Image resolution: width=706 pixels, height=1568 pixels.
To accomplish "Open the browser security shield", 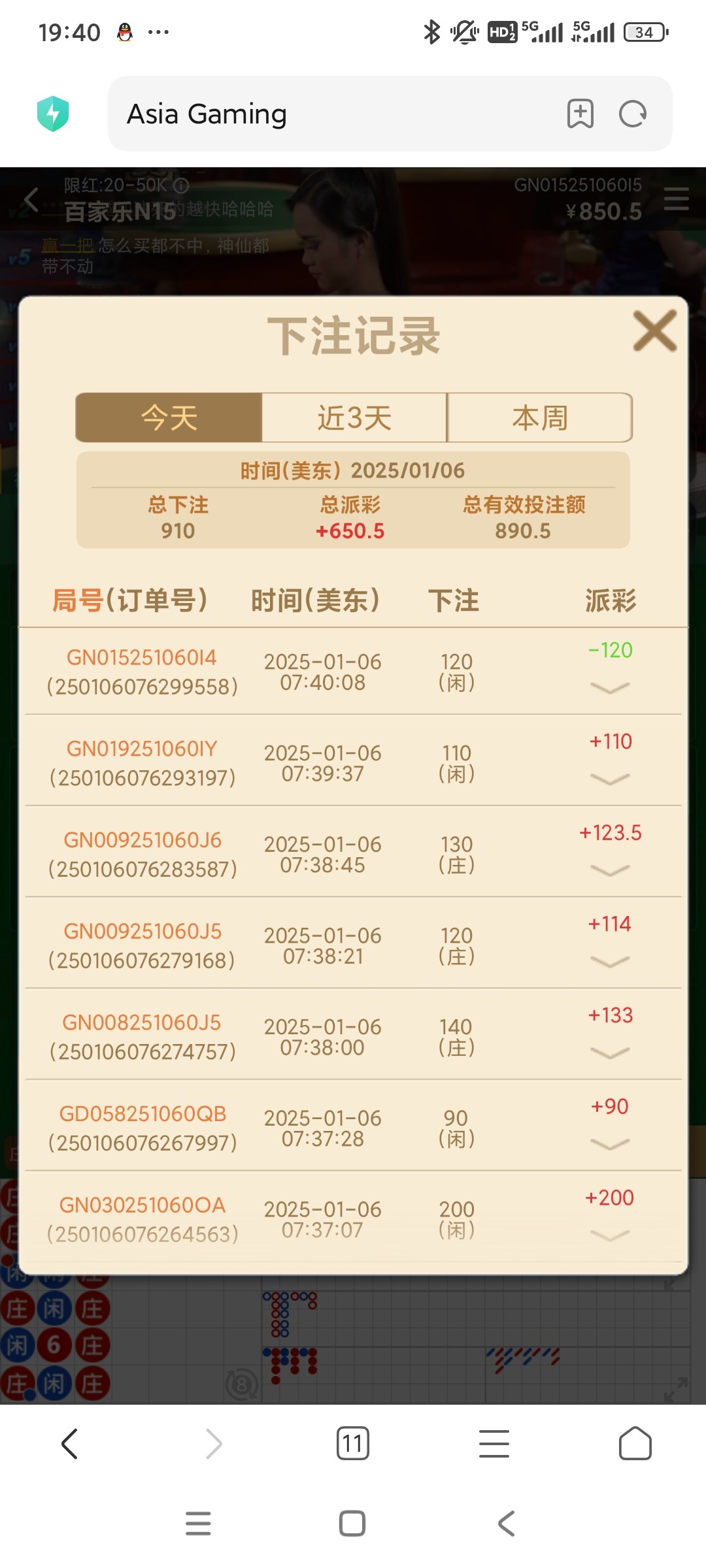I will pos(53,114).
